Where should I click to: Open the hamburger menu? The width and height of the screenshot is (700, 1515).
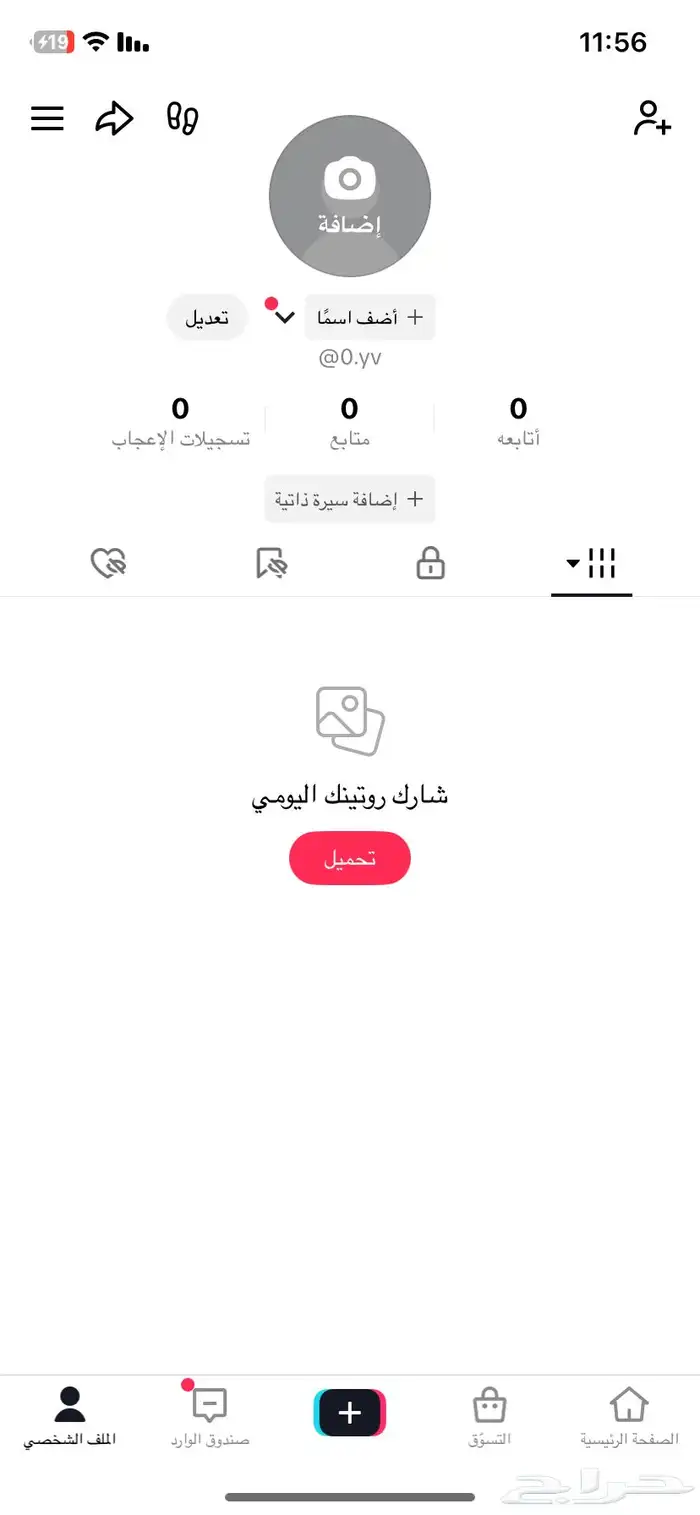coord(47,119)
